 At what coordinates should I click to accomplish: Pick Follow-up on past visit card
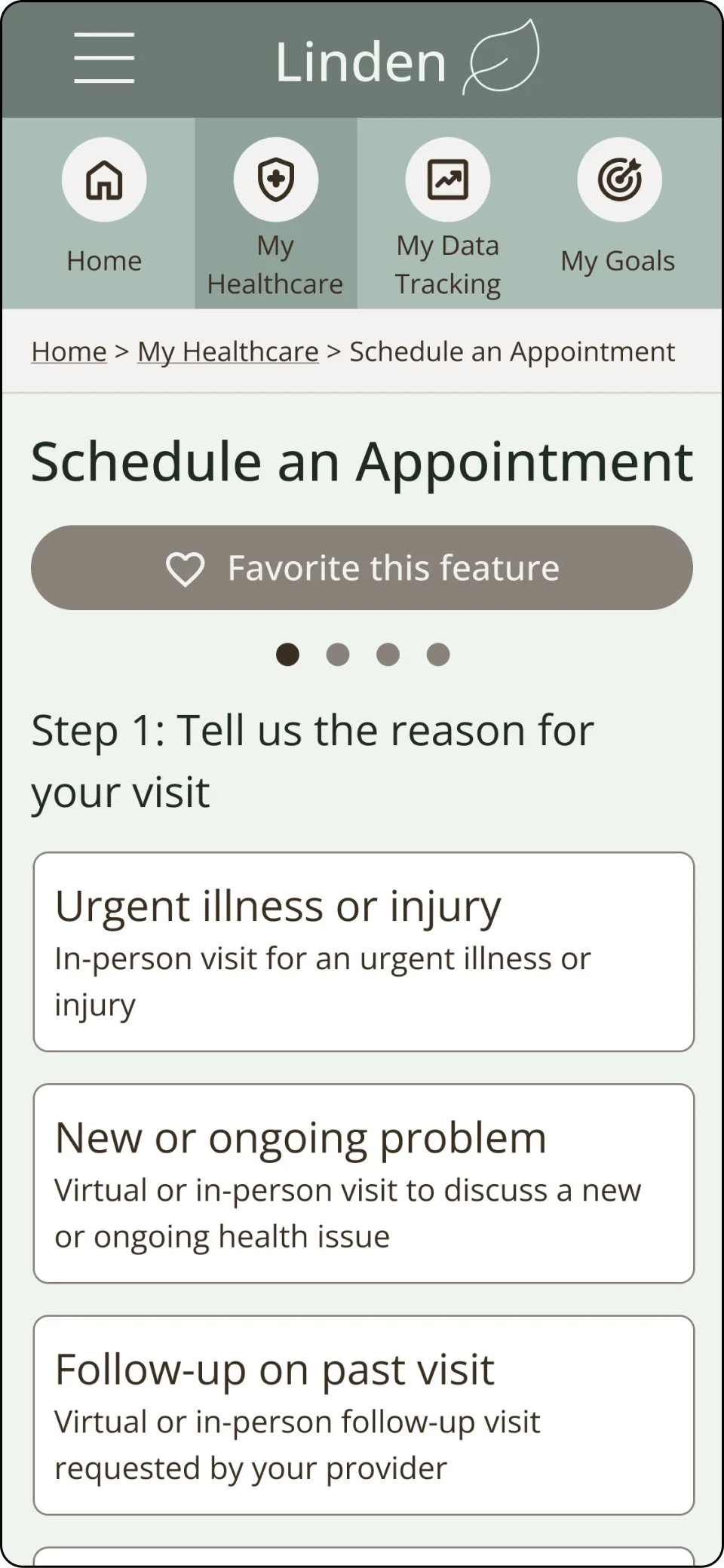coord(364,1415)
